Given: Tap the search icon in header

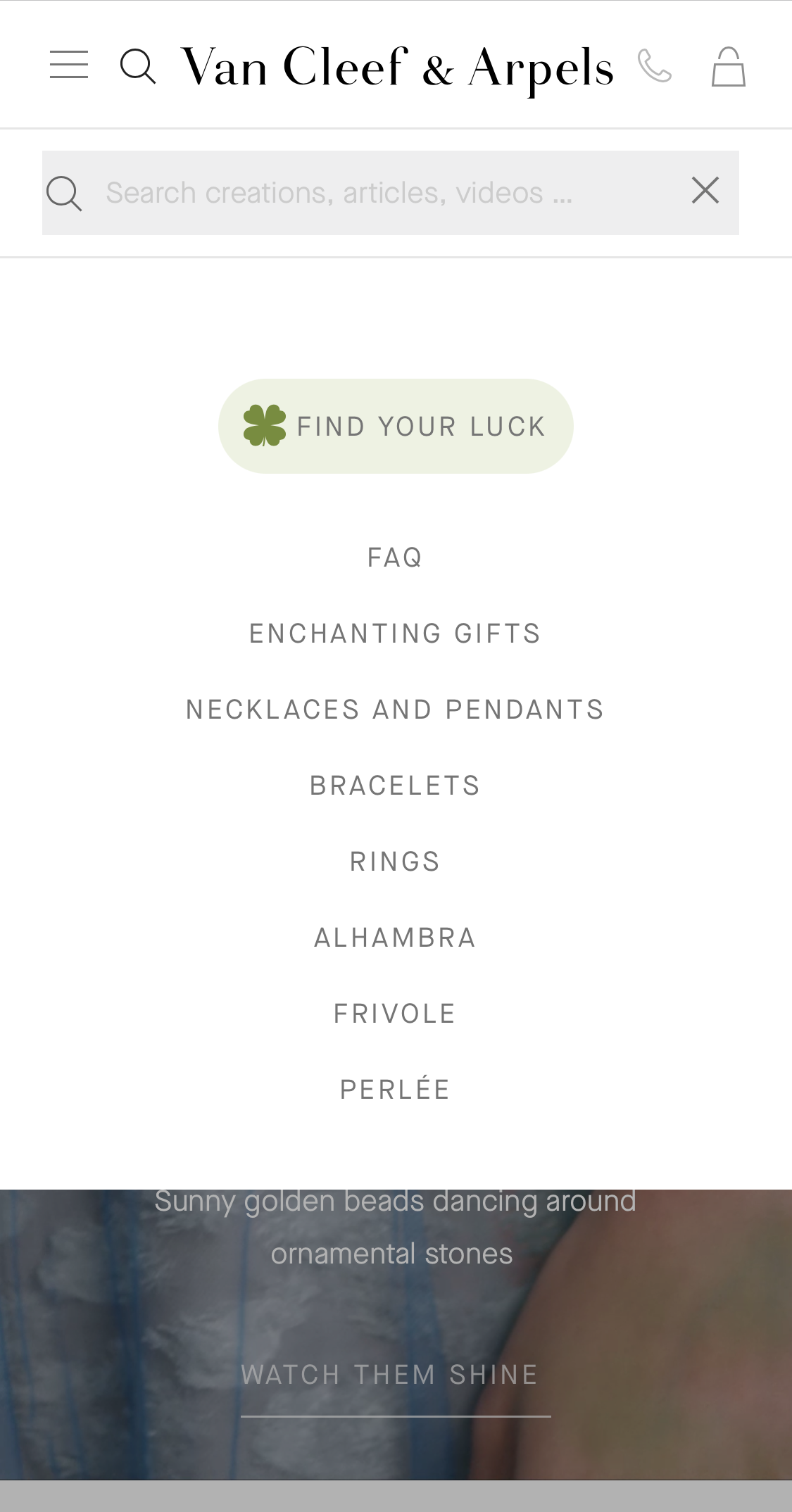Looking at the screenshot, I should 138,67.
